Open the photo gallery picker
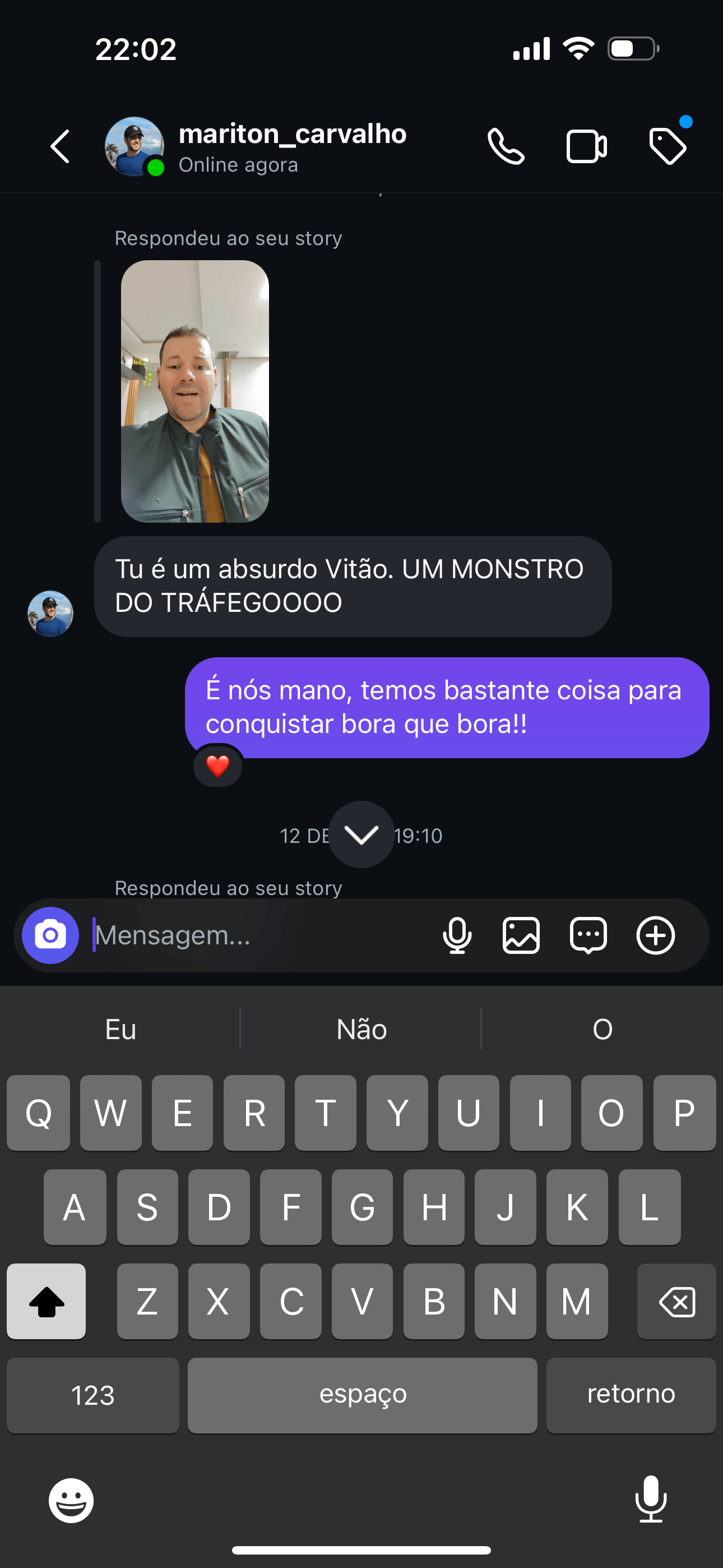 point(522,935)
